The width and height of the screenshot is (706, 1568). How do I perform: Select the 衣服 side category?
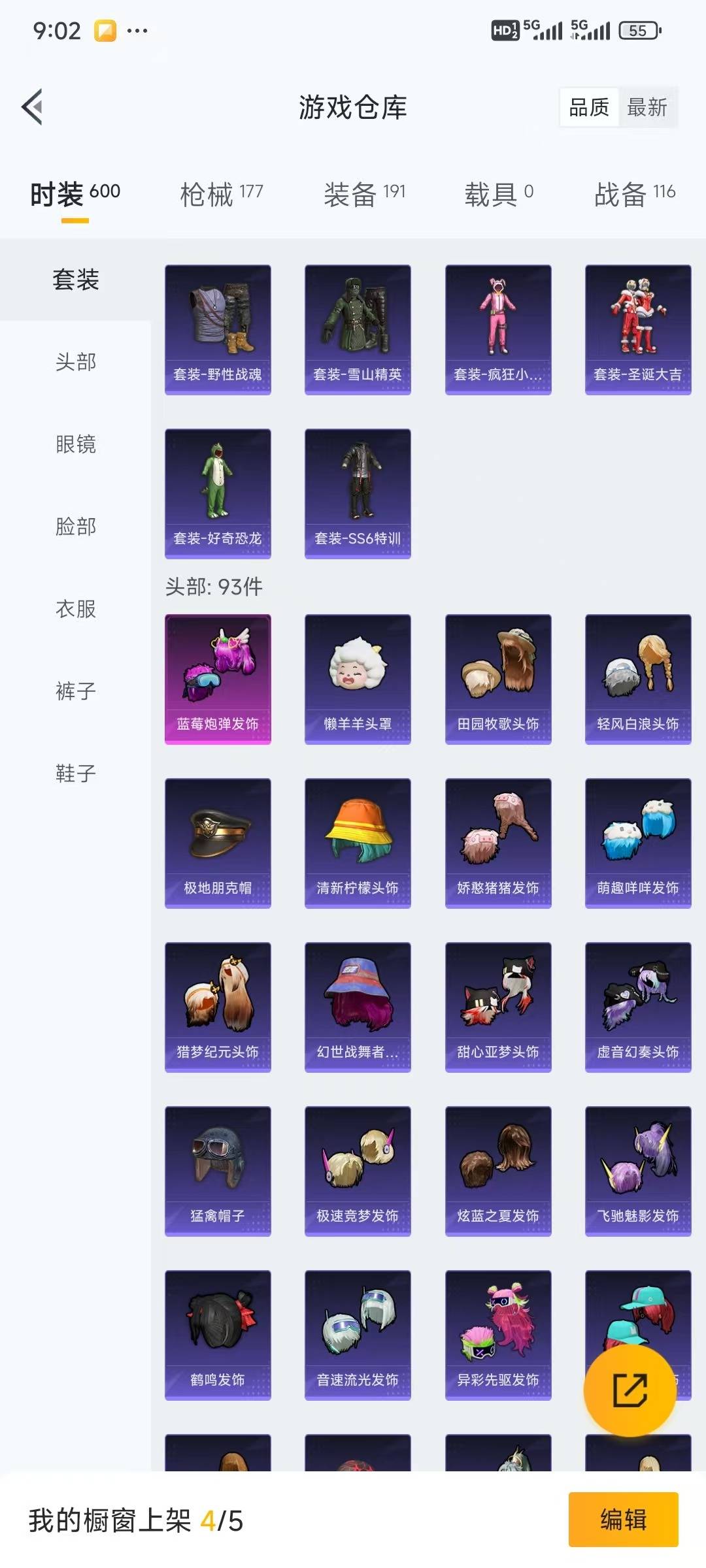[76, 609]
